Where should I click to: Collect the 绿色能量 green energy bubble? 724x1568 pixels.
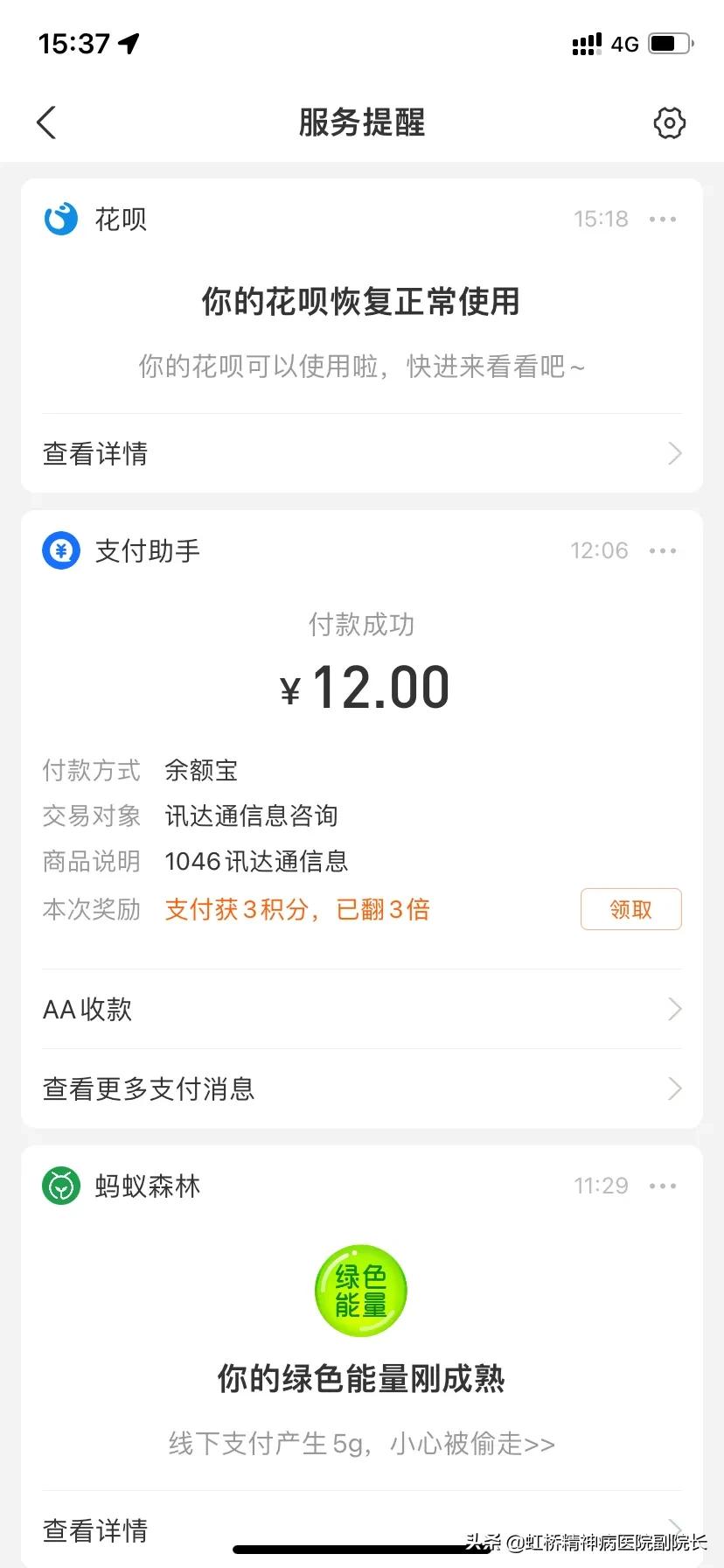click(360, 1290)
